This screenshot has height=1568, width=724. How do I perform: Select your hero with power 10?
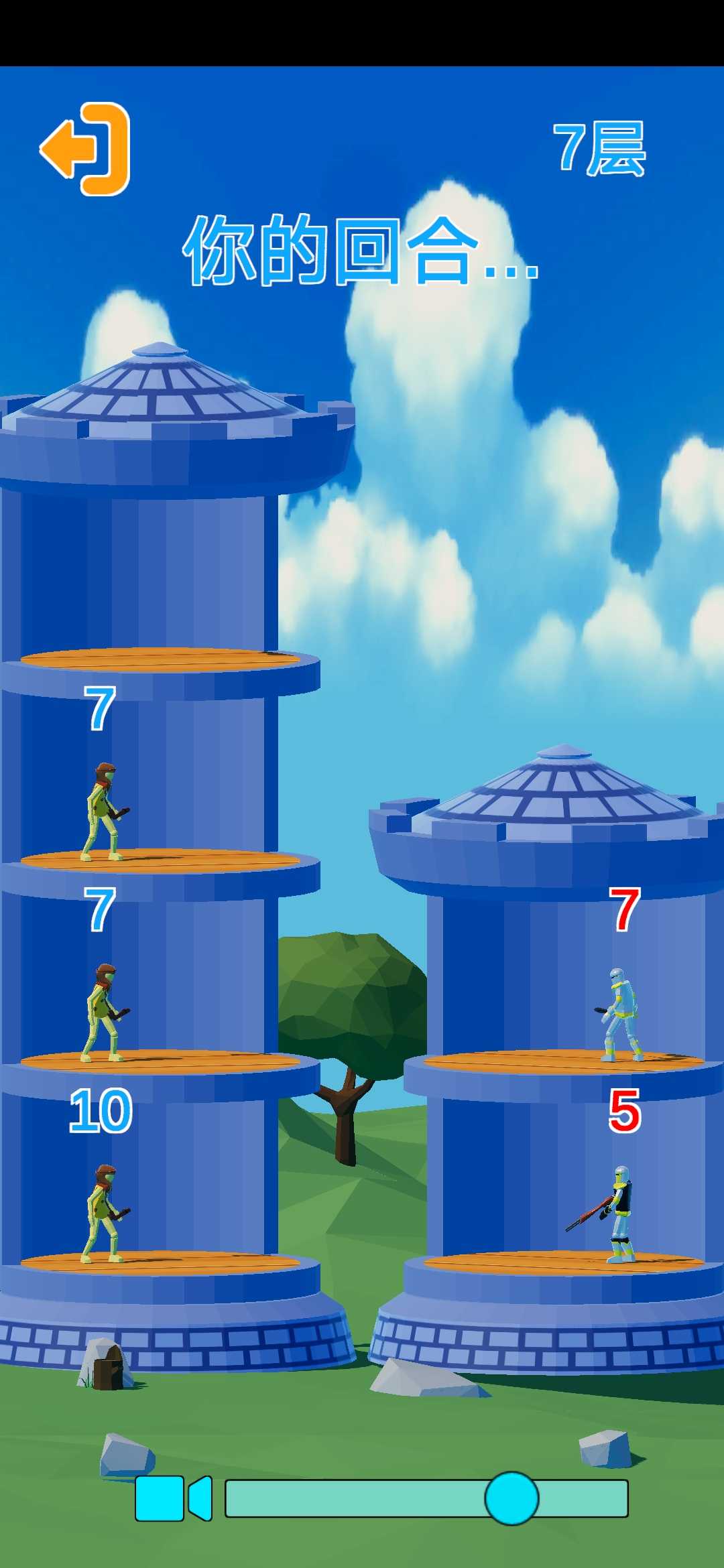pyautogui.click(x=104, y=1213)
